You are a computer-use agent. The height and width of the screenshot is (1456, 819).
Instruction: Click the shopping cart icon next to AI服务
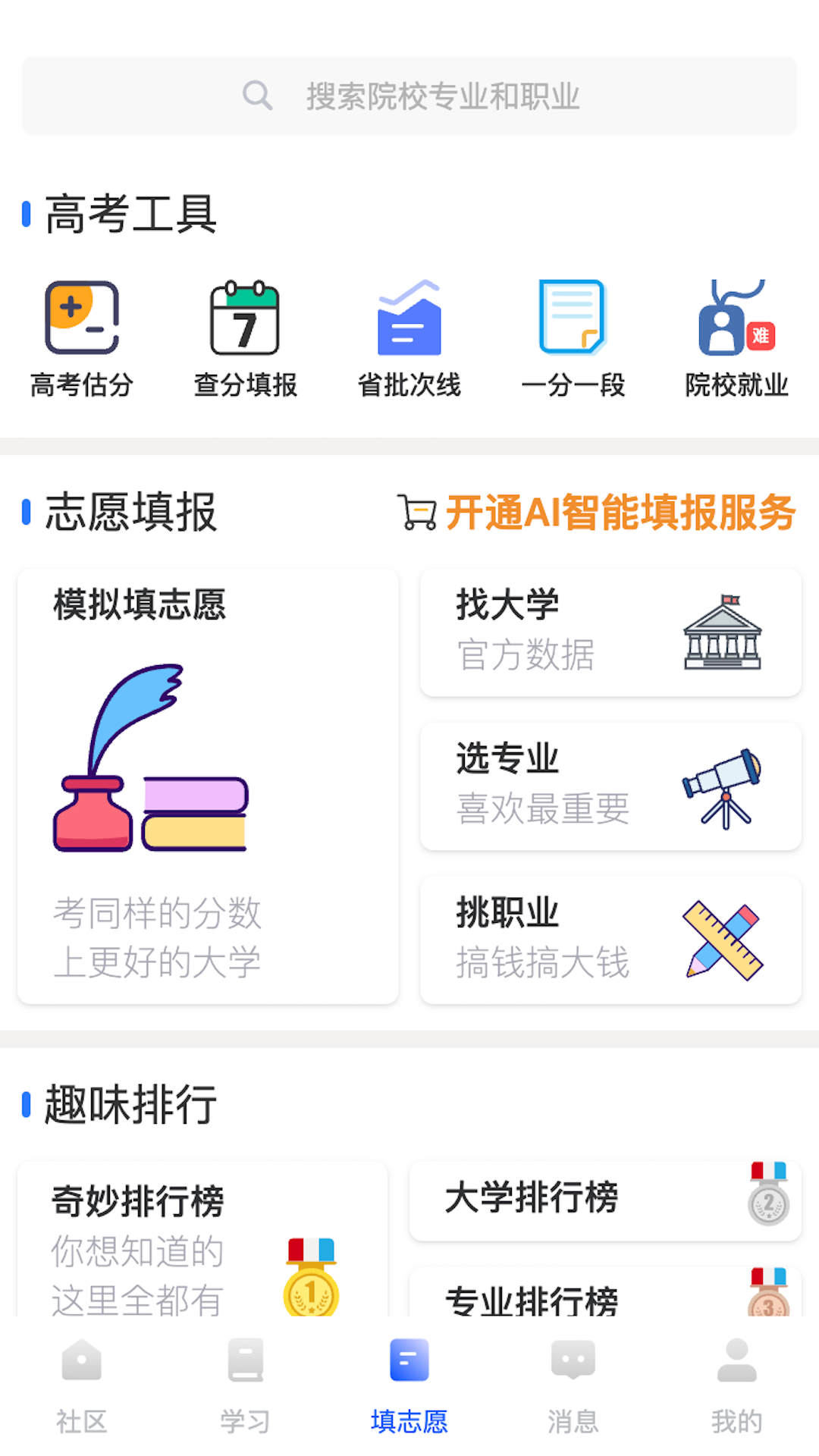point(416,513)
